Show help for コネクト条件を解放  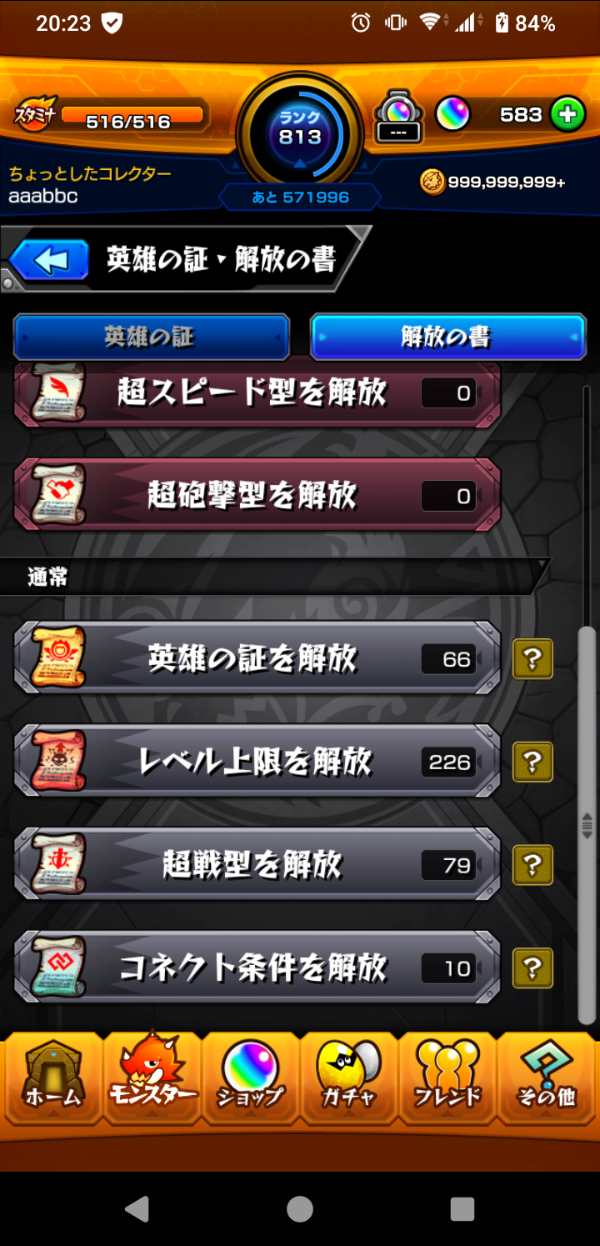coord(533,968)
